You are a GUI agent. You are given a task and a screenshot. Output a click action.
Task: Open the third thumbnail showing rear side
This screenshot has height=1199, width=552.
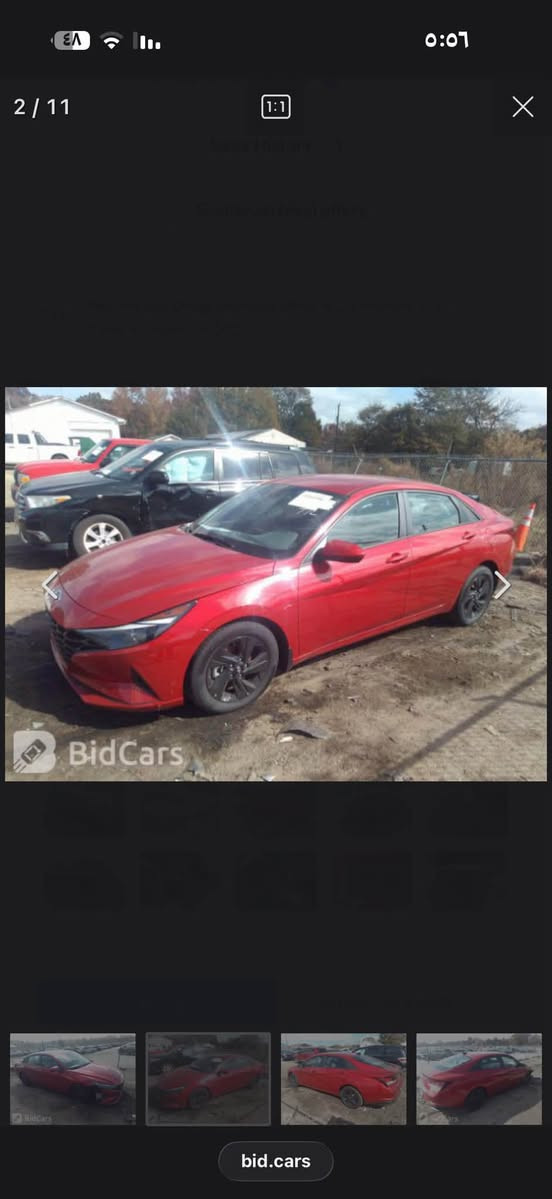[x=343, y=1079]
